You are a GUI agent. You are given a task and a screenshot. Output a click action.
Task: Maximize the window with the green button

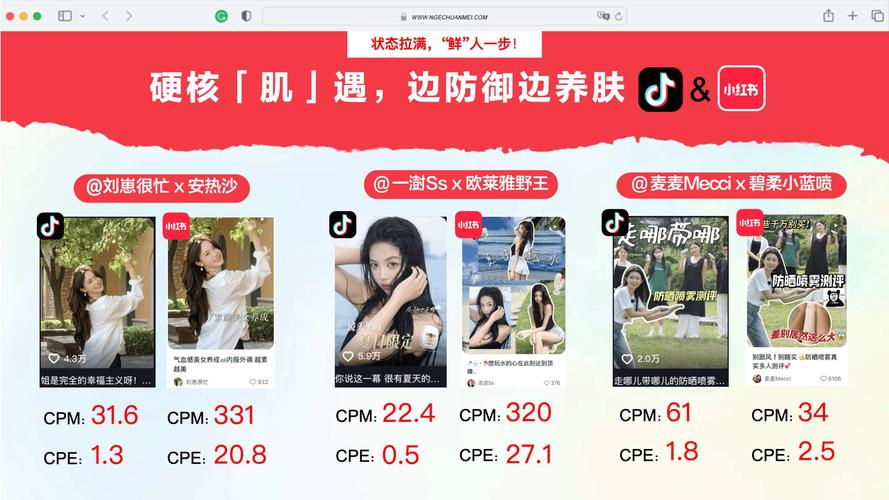[38, 16]
